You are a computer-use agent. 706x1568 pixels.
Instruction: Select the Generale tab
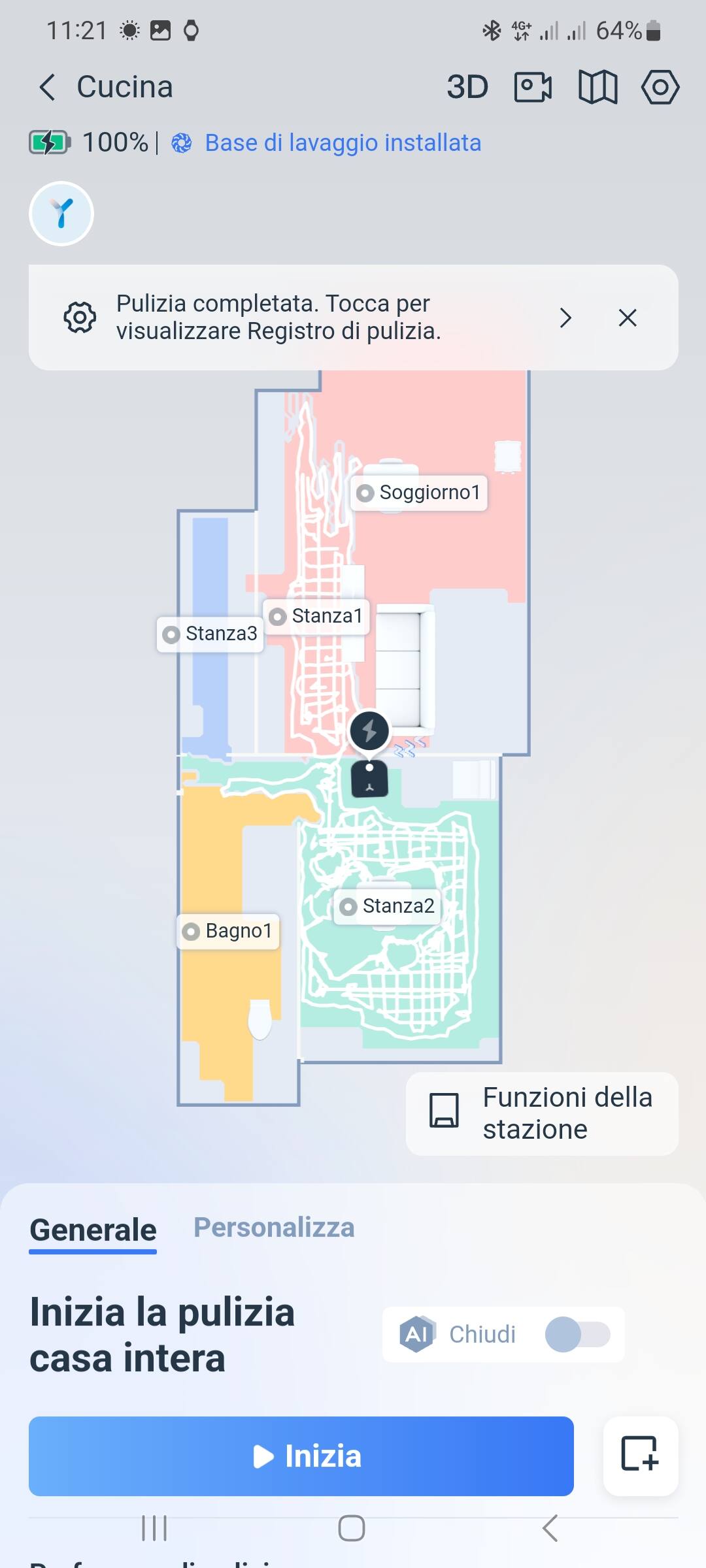pyautogui.click(x=93, y=1230)
